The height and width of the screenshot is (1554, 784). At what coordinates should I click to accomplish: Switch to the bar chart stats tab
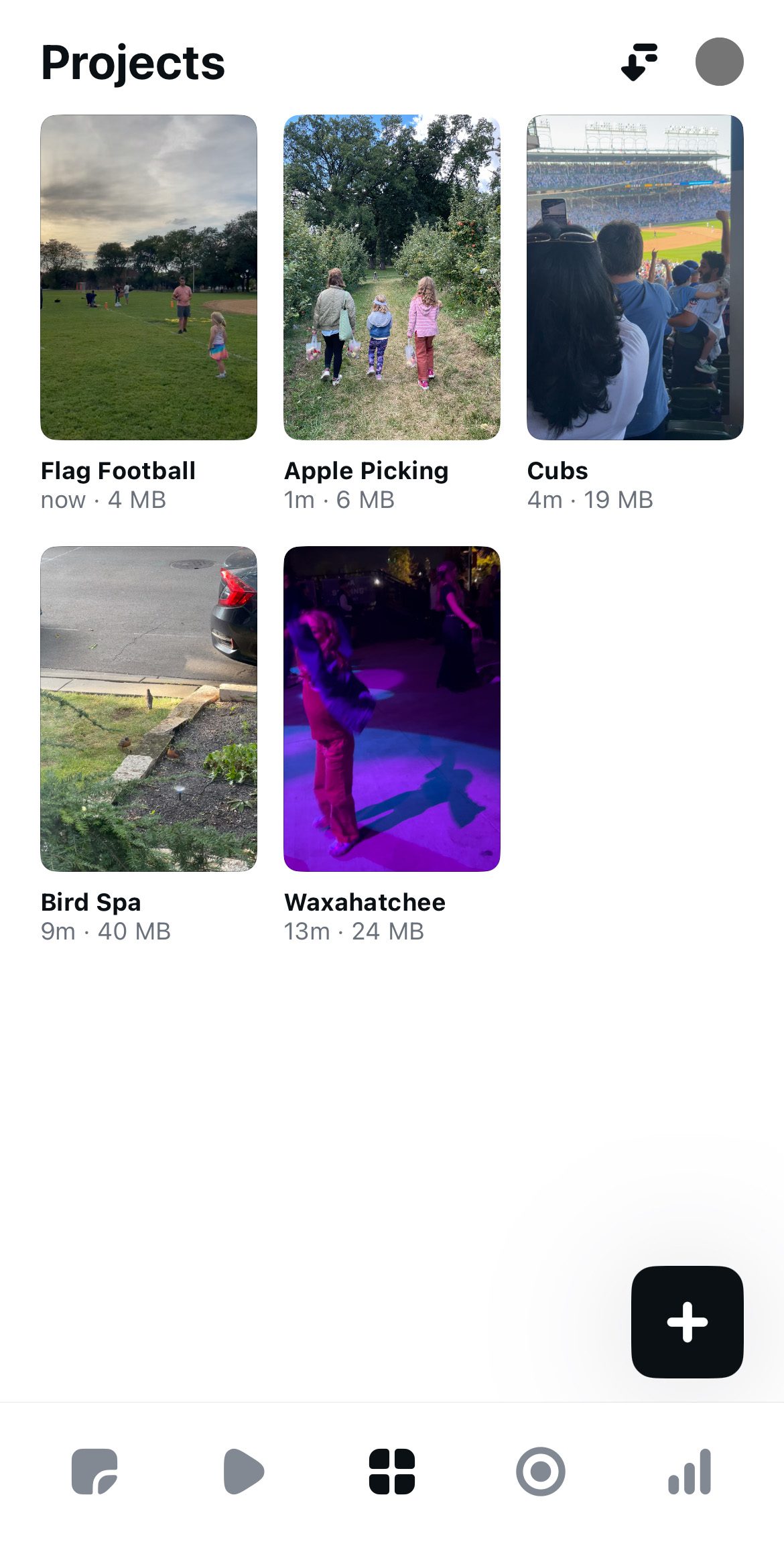tap(690, 1472)
